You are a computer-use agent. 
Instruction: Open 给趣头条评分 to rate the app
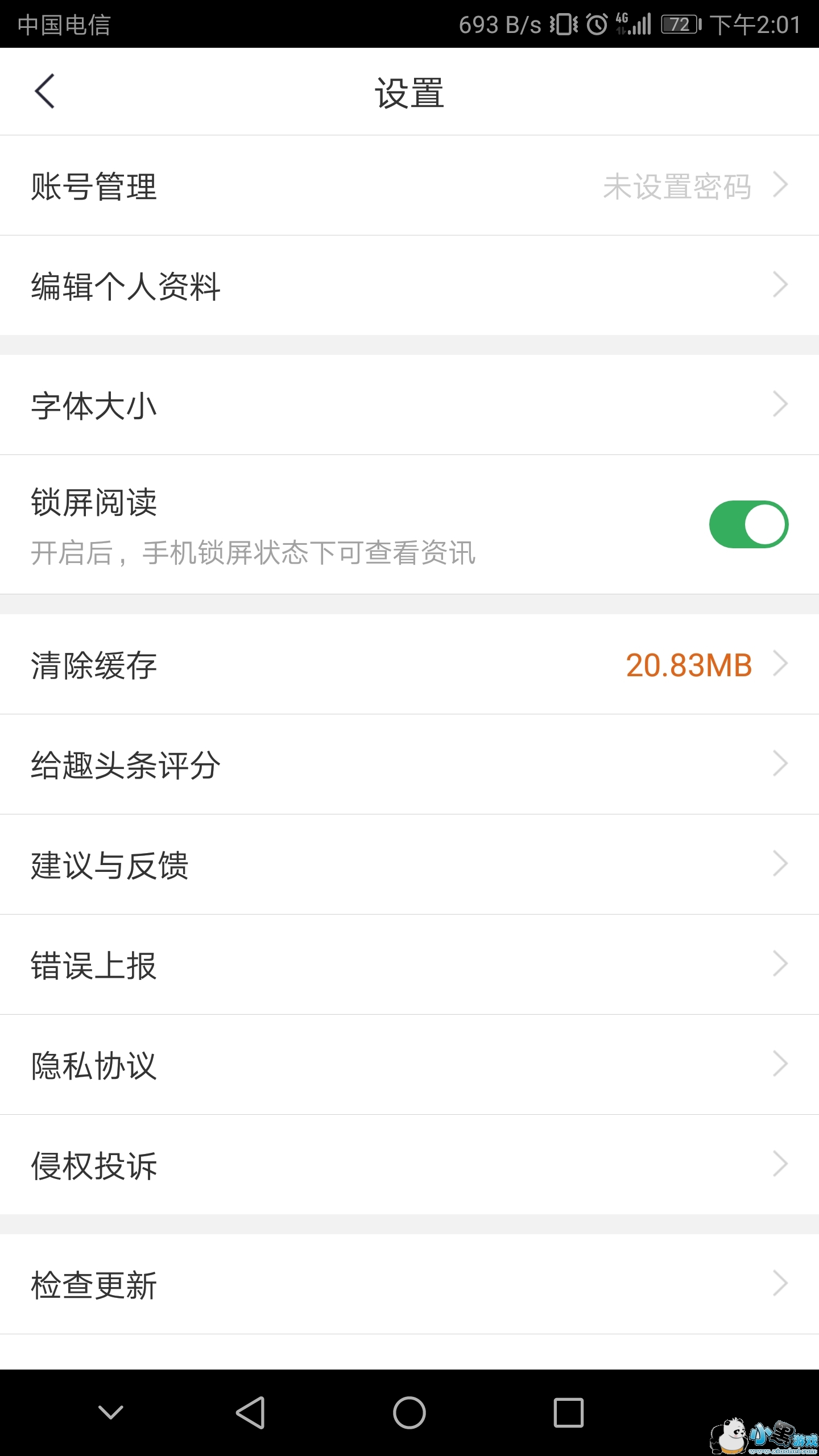point(409,765)
